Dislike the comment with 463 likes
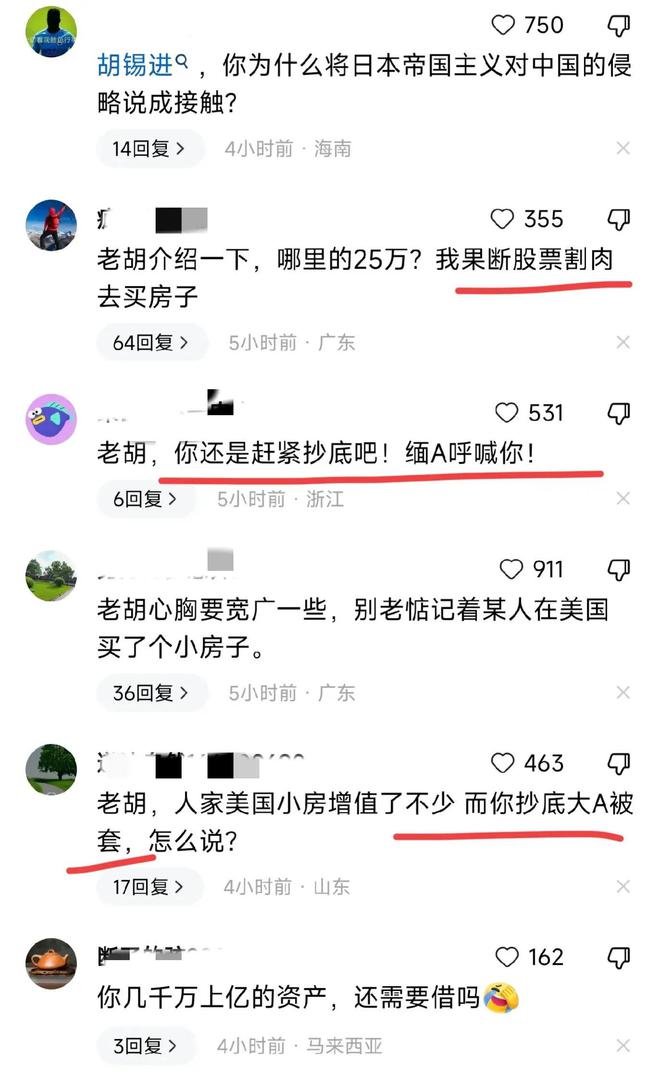Image resolution: width=660 pixels, height=1074 pixels. [619, 763]
